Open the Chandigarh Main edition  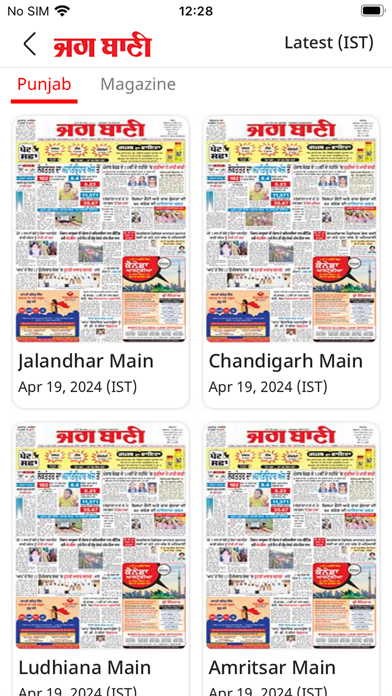click(x=291, y=262)
